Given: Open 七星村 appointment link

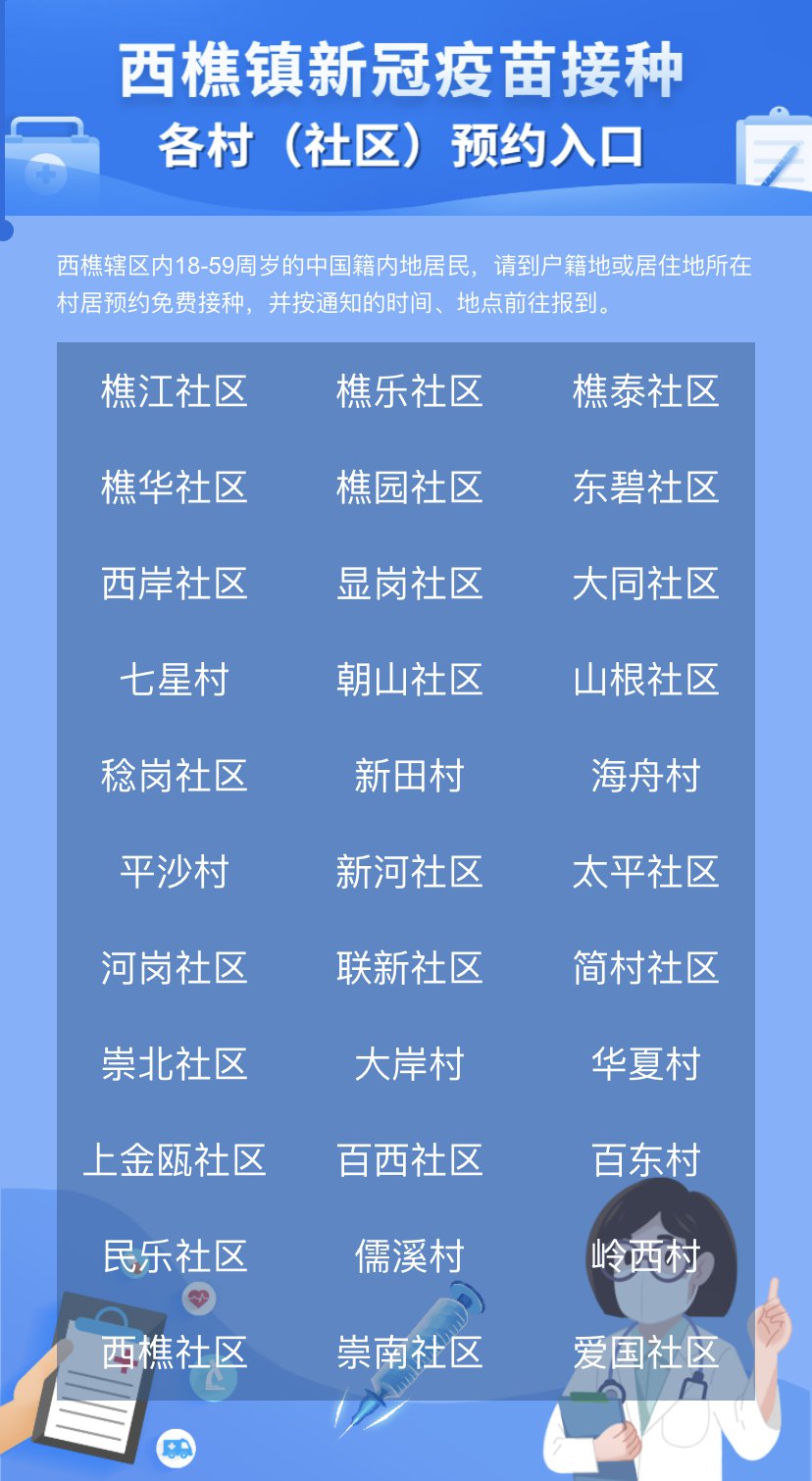Looking at the screenshot, I should click(x=175, y=680).
